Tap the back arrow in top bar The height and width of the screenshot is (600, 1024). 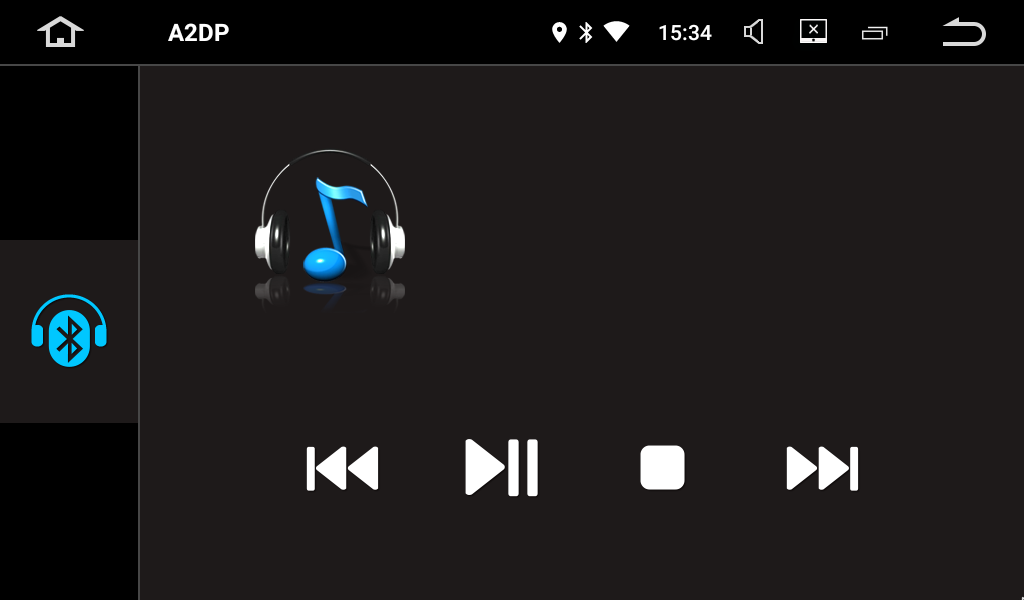[x=963, y=32]
